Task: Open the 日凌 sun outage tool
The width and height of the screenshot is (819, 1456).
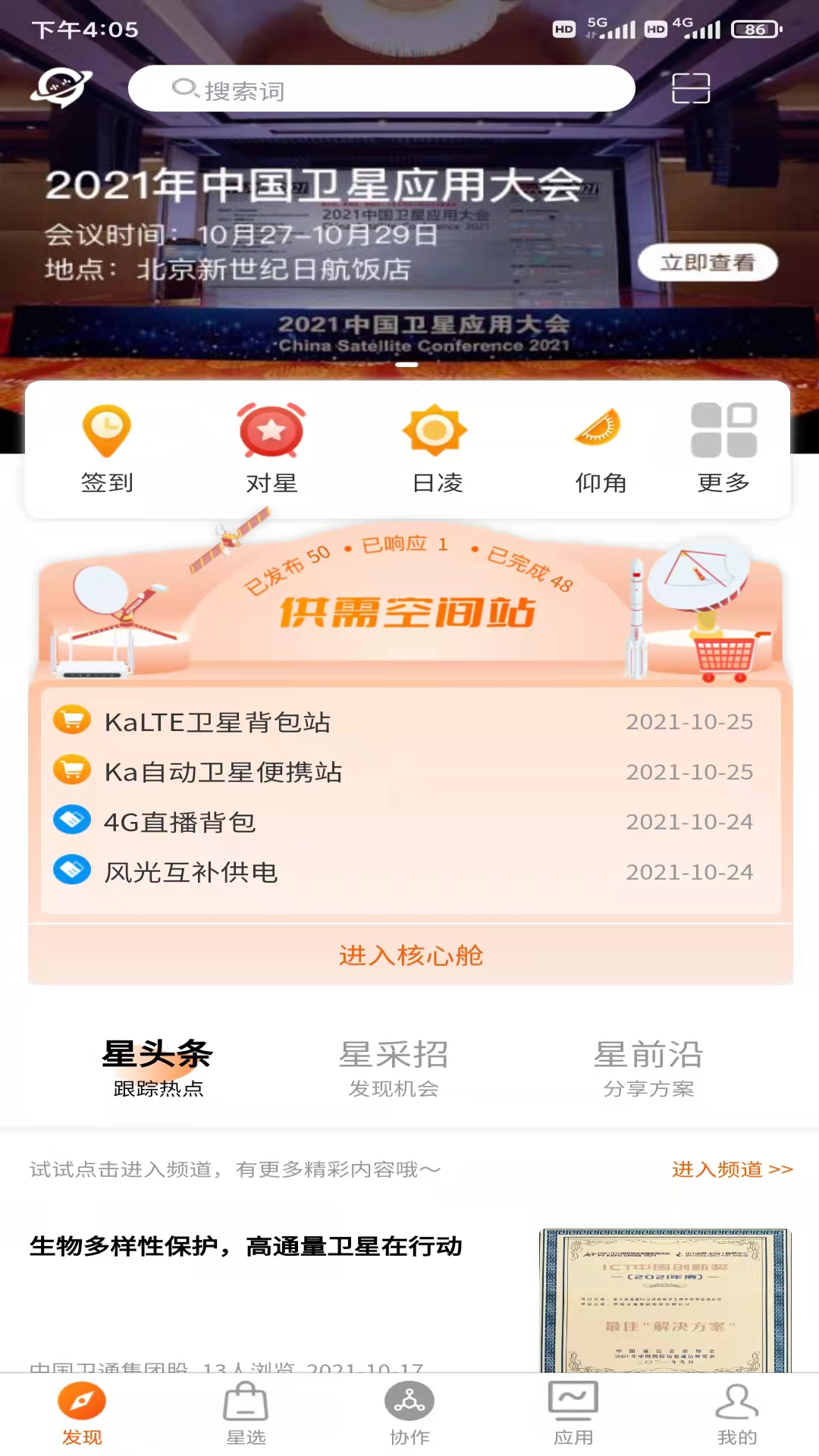Action: tap(435, 447)
